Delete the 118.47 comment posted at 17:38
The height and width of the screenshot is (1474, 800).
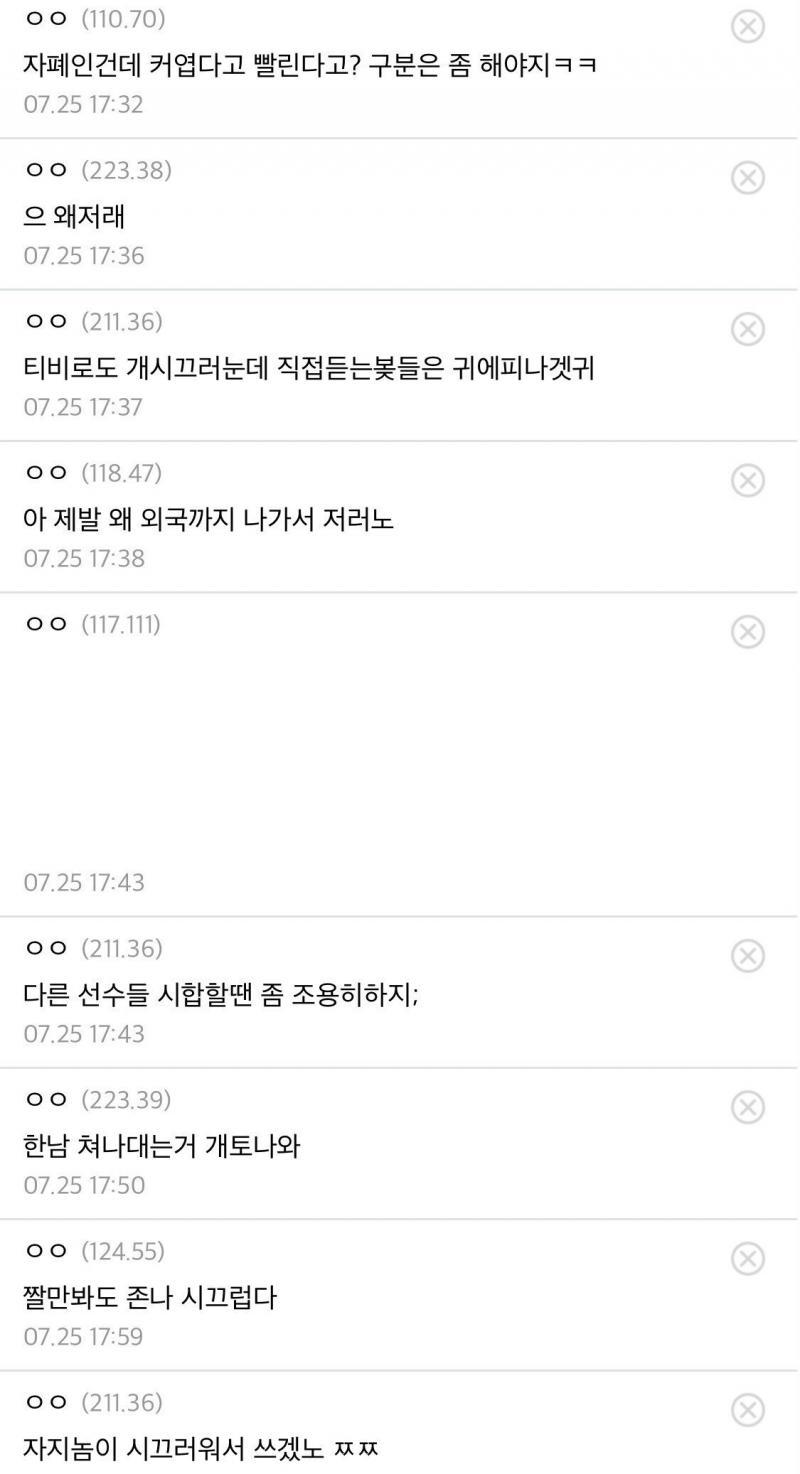pos(748,480)
